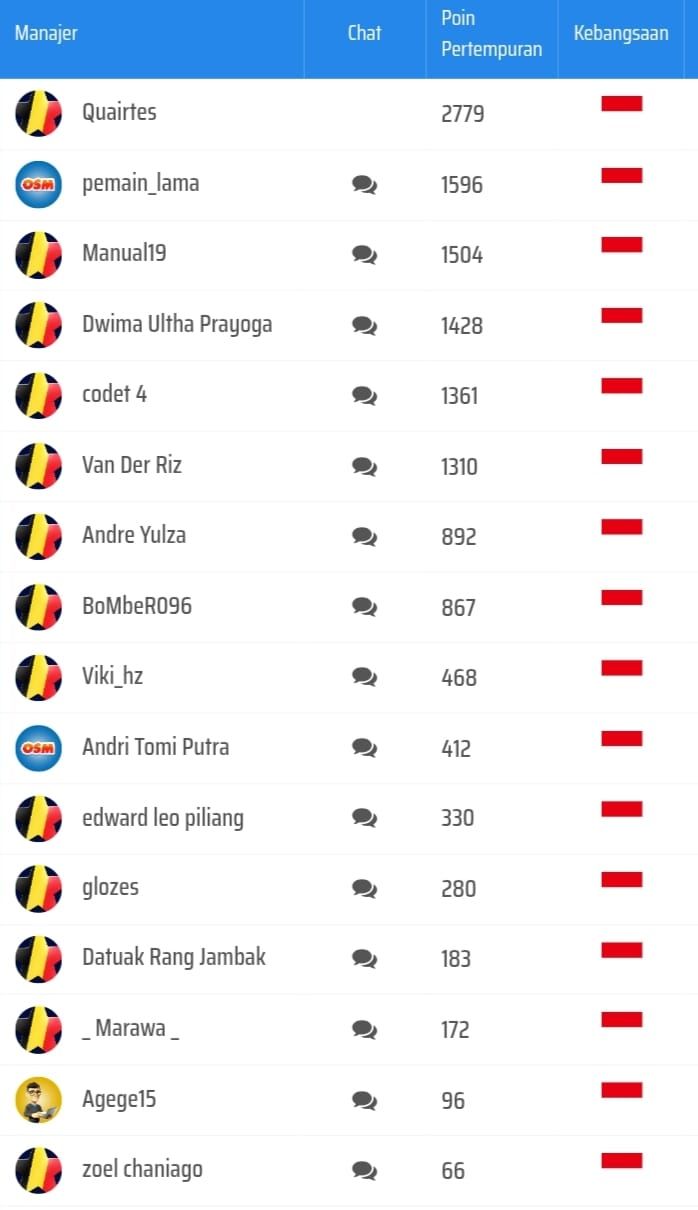
Task: Open chat with Andre Yulza
Action: [x=364, y=536]
